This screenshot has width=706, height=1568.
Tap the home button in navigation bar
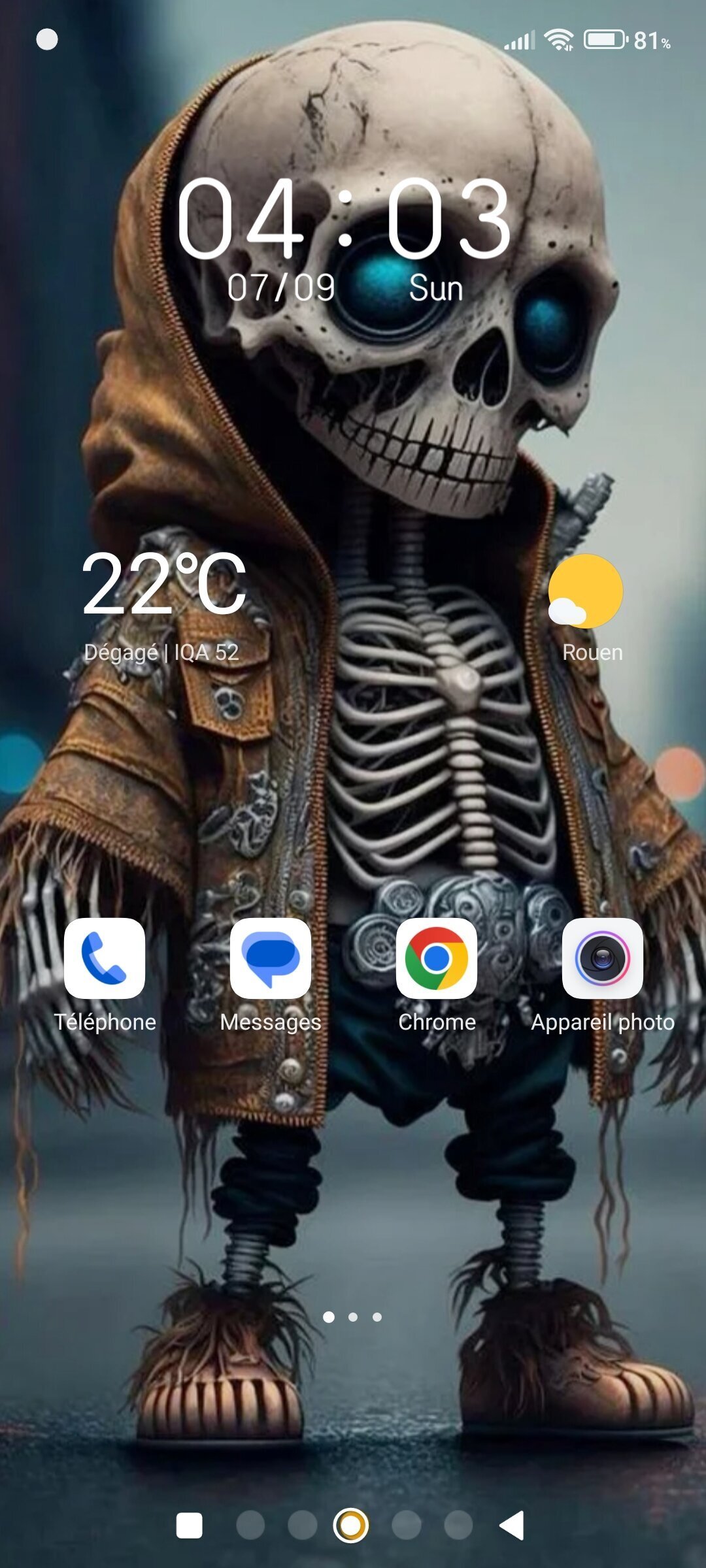351,1526
